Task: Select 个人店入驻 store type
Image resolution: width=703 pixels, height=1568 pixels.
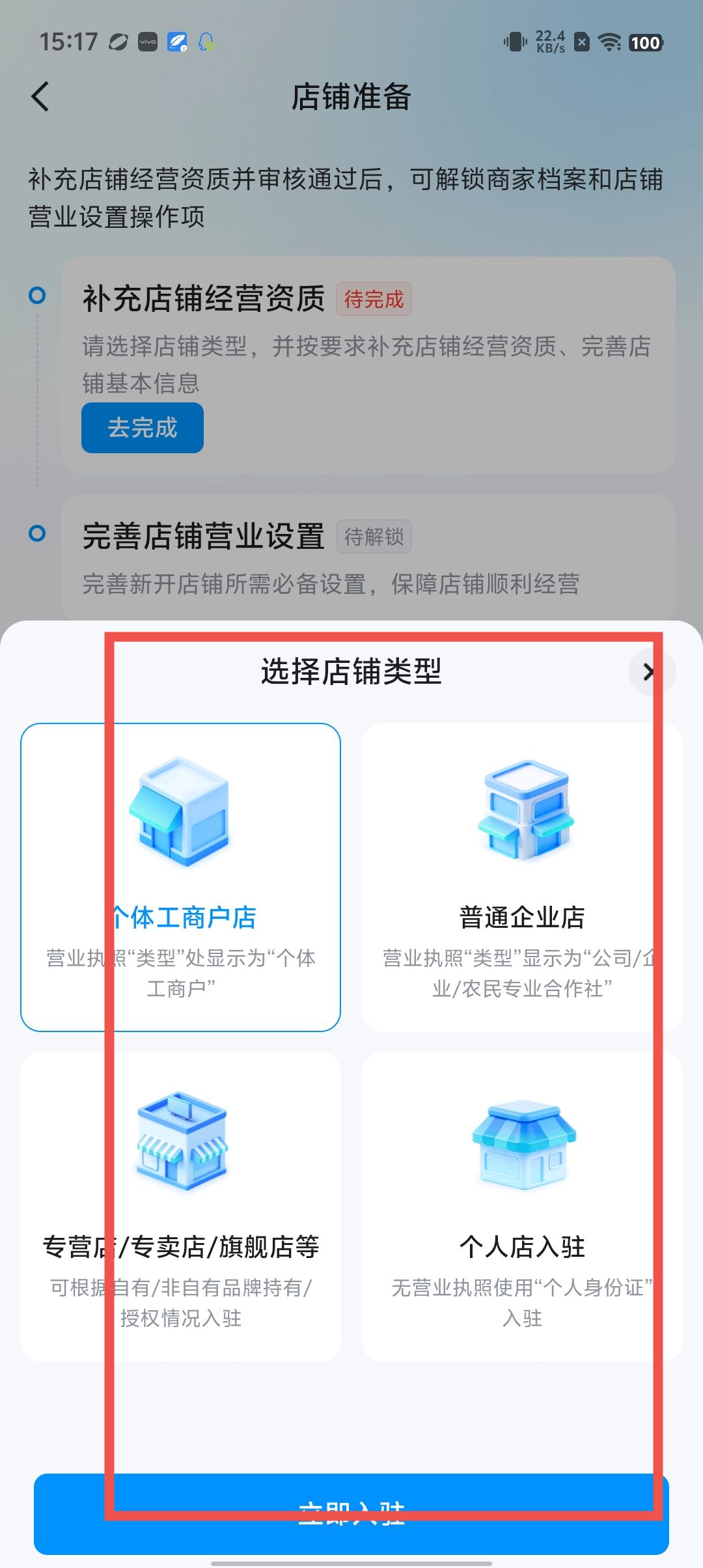Action: (x=522, y=1206)
